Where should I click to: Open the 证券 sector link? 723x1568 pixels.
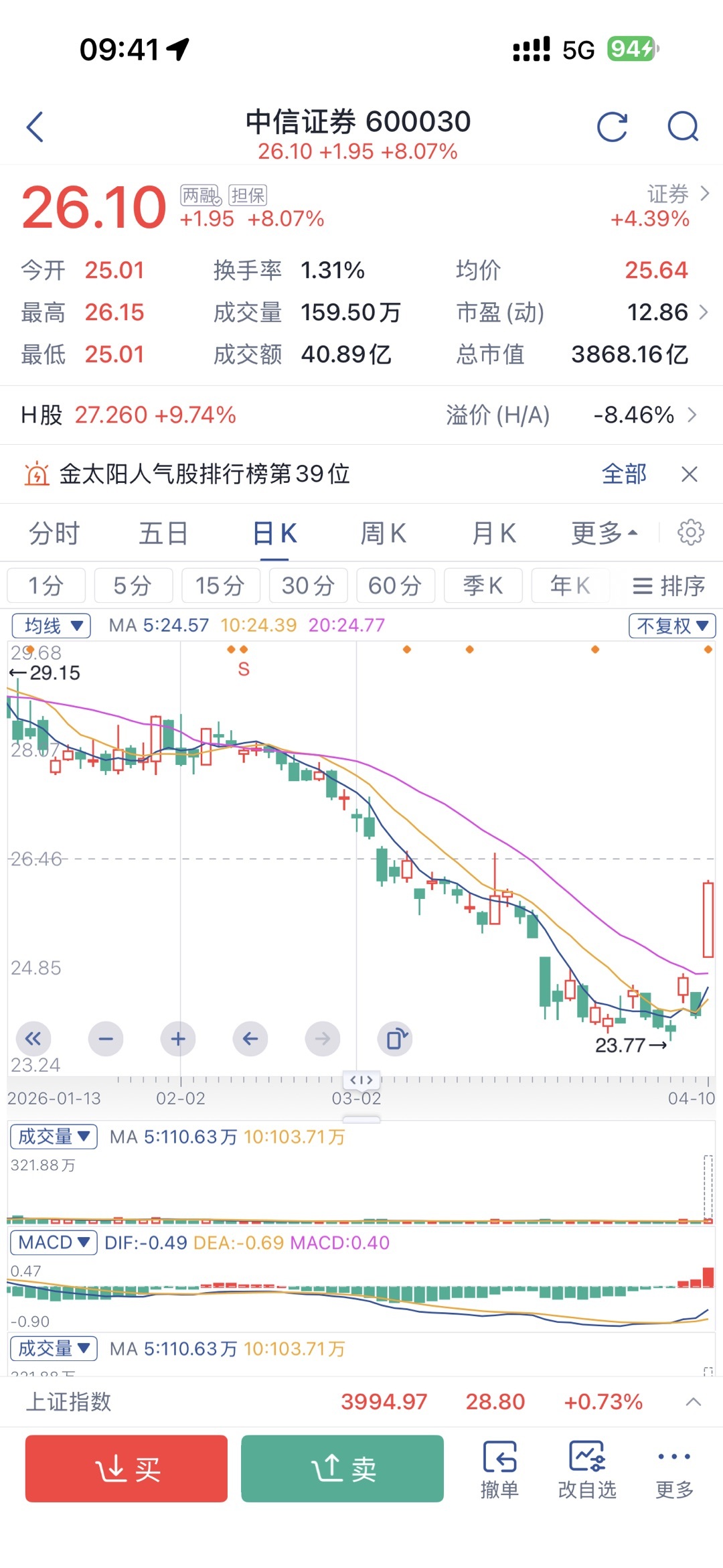[676, 194]
